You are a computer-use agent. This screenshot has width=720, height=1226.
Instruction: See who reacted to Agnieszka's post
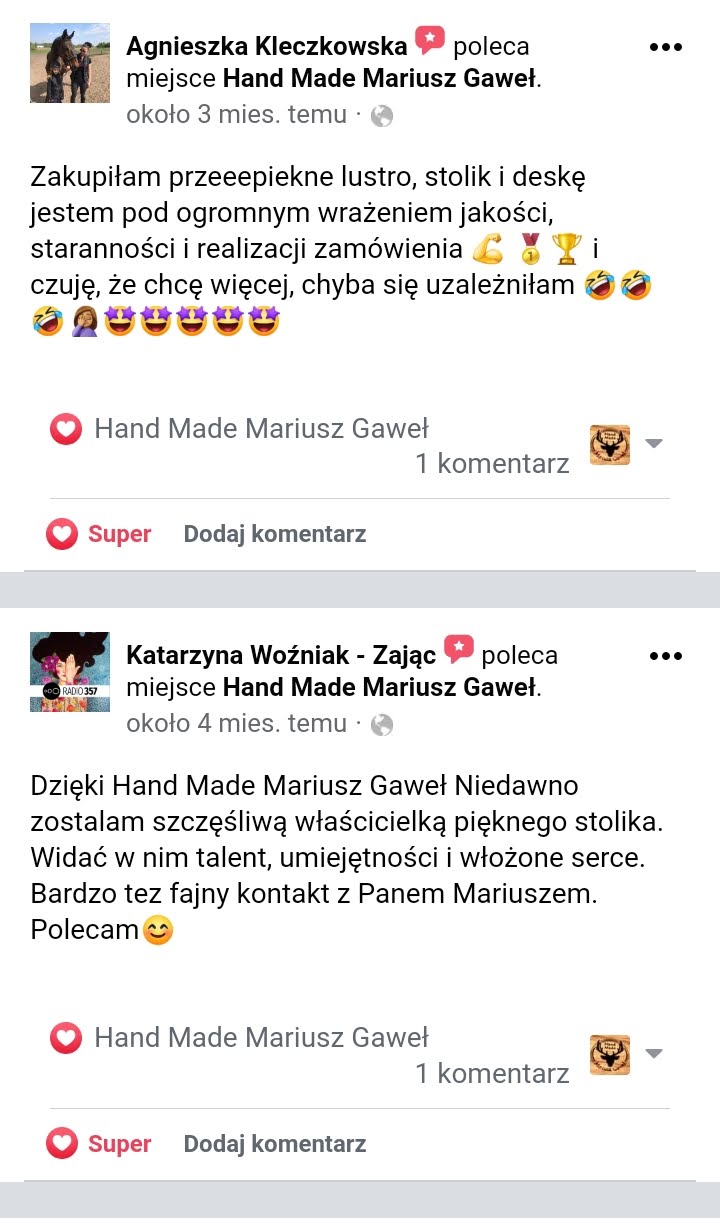pos(239,430)
